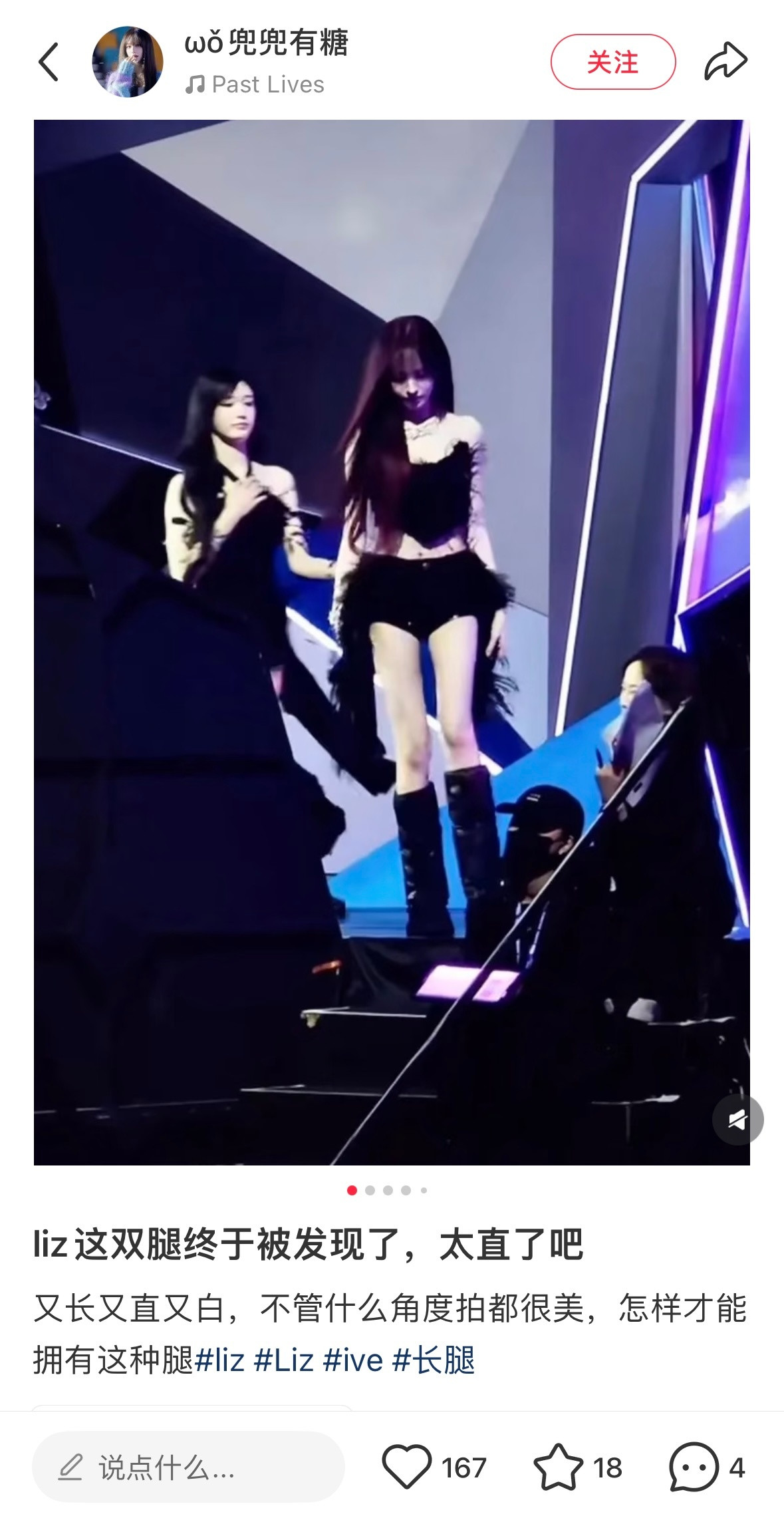Viewport: 784px width, 1538px height.
Task: Open the author's profile avatar
Action: (x=128, y=62)
